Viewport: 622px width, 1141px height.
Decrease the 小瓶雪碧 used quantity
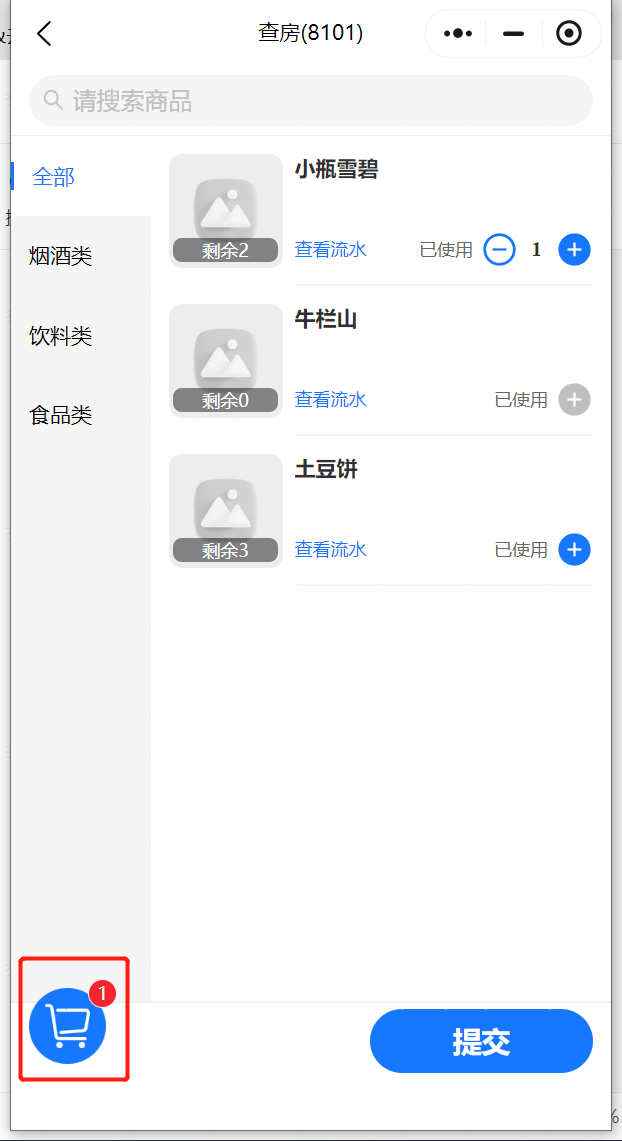click(500, 250)
